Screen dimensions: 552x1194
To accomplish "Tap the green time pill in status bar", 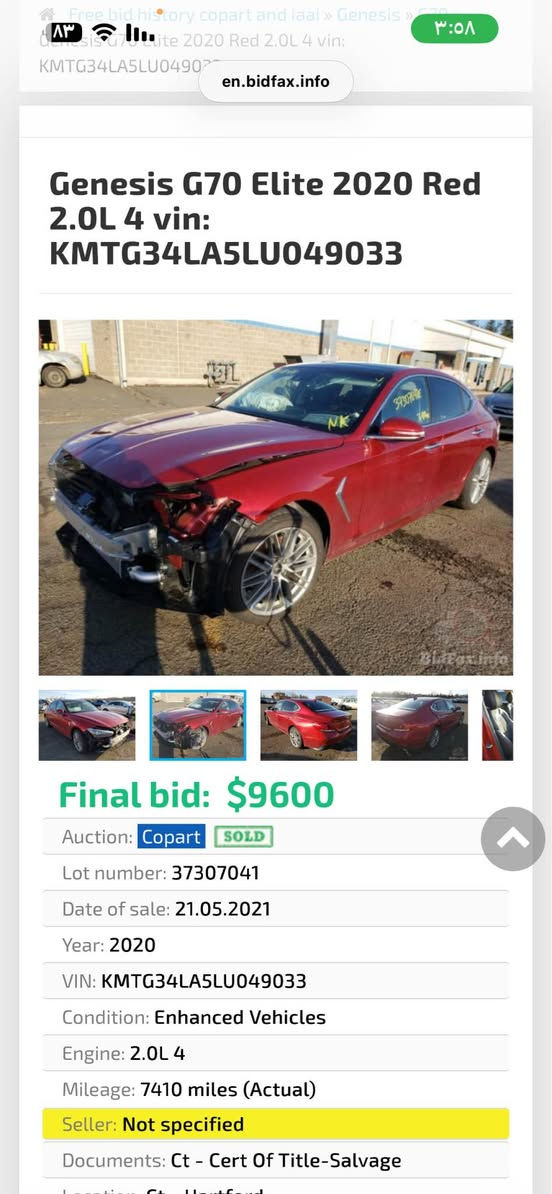I will [455, 29].
